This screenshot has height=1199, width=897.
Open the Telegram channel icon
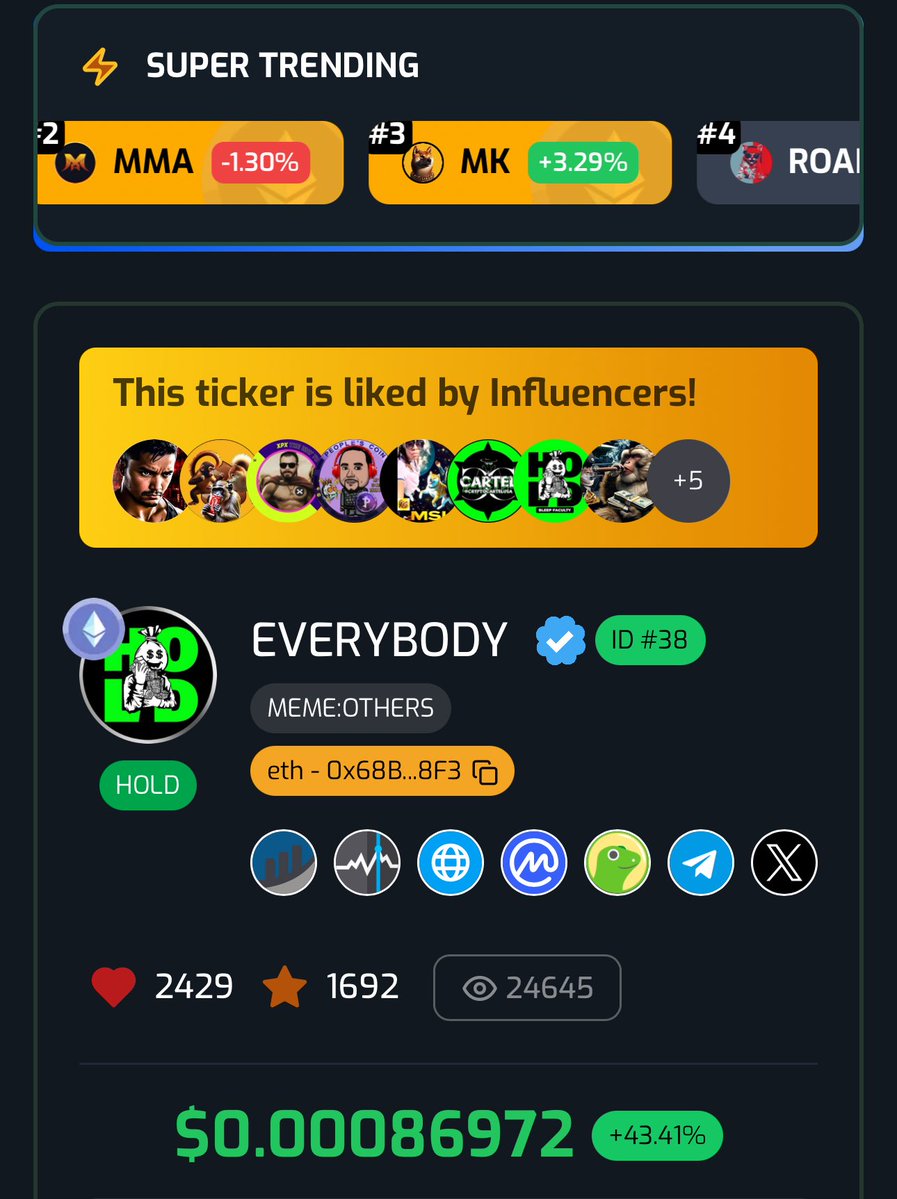coord(701,862)
